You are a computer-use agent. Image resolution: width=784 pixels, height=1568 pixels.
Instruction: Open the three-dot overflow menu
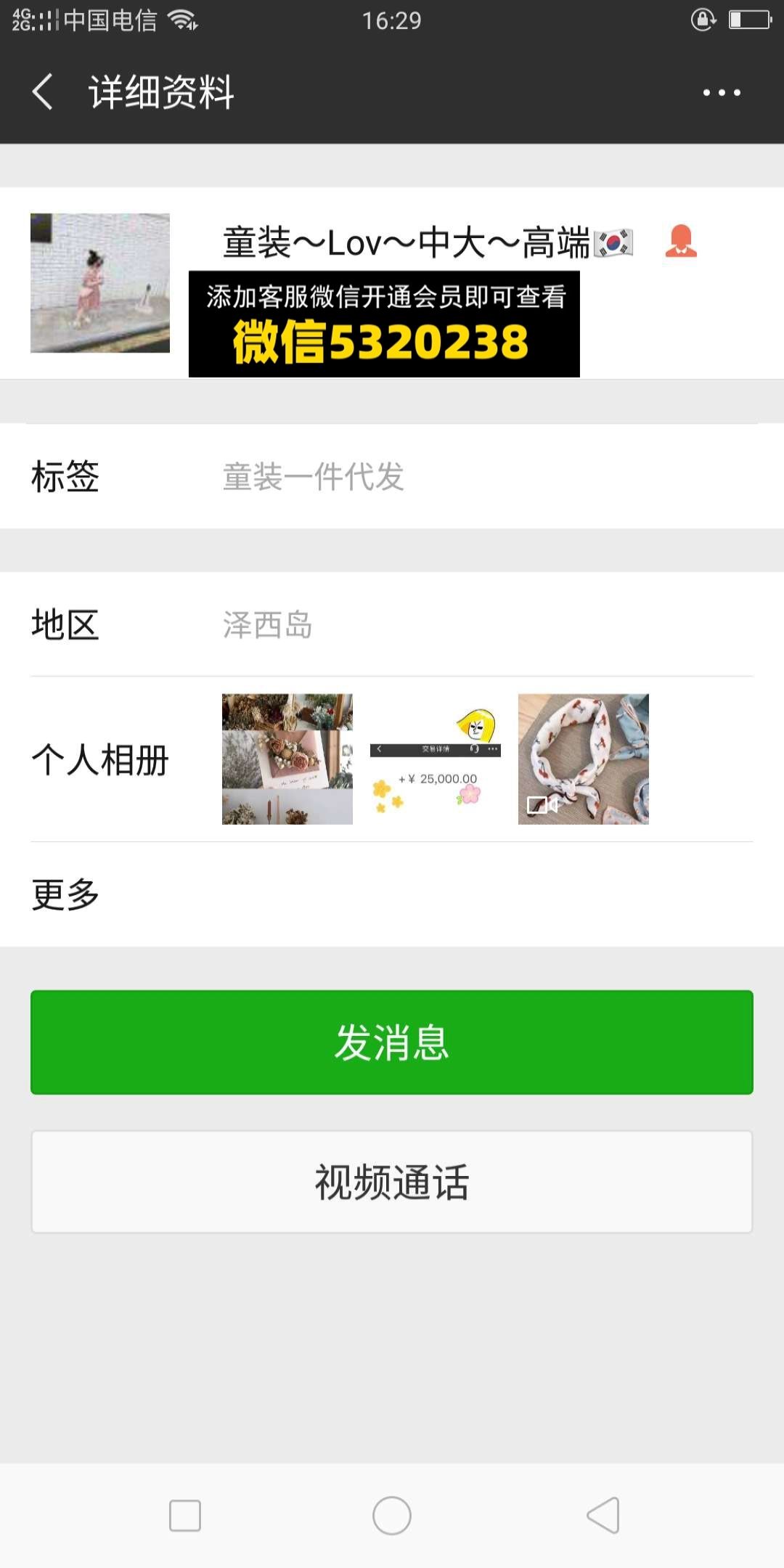pyautogui.click(x=722, y=92)
